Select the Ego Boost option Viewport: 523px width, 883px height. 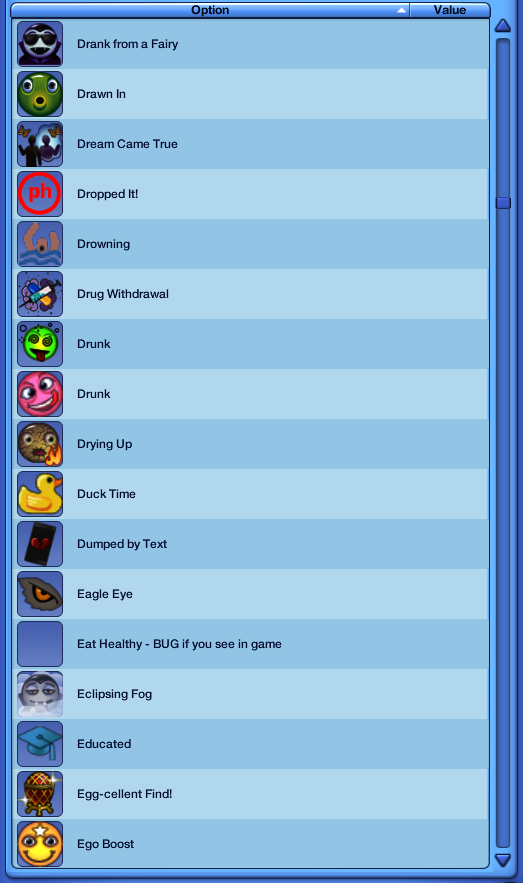click(x=250, y=844)
